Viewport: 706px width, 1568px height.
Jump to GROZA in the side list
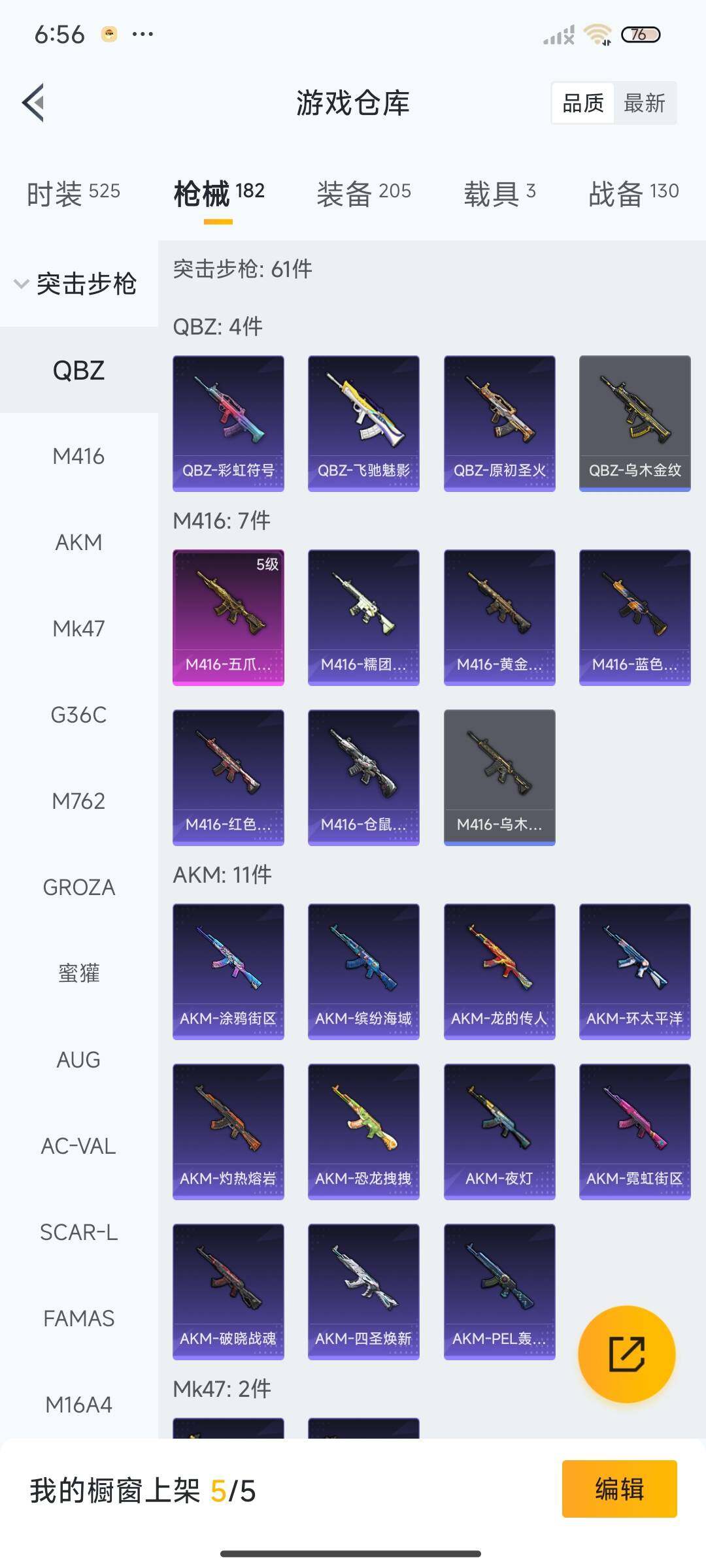78,887
